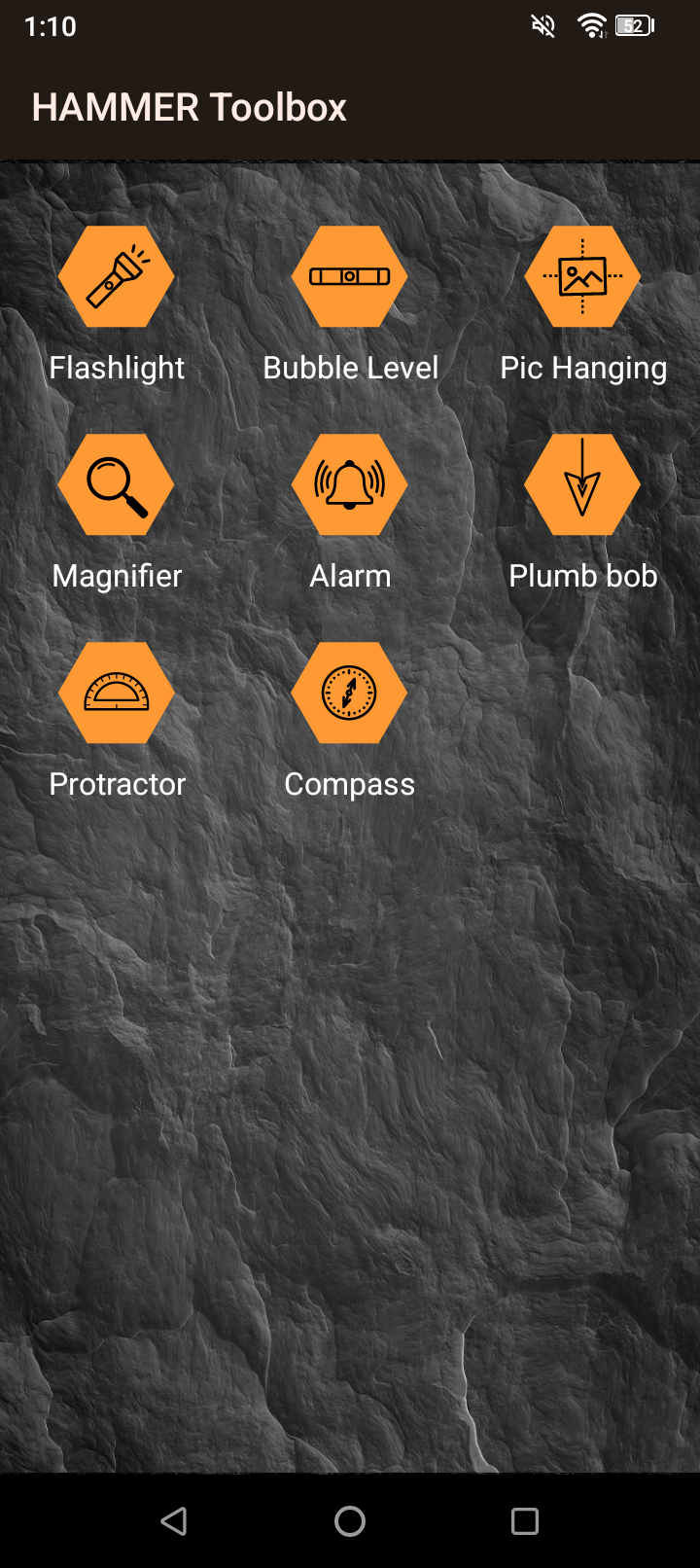Return to the home screen
The width and height of the screenshot is (700, 1568).
350,1521
